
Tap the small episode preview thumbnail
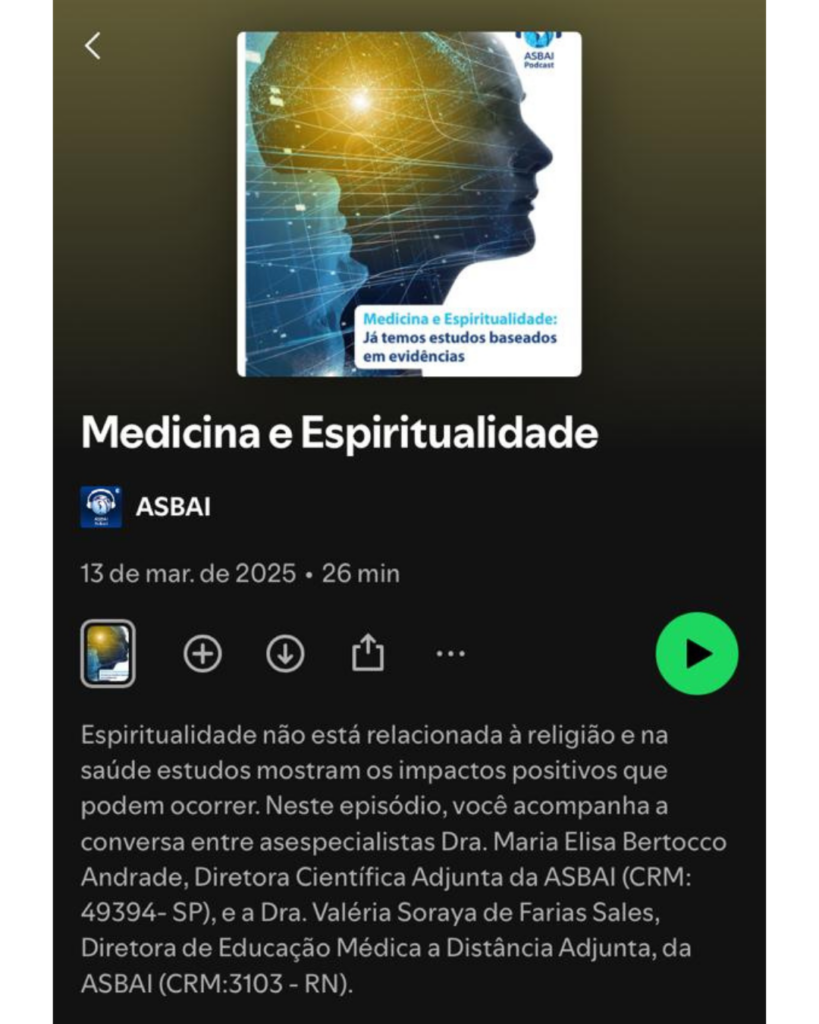coord(108,654)
